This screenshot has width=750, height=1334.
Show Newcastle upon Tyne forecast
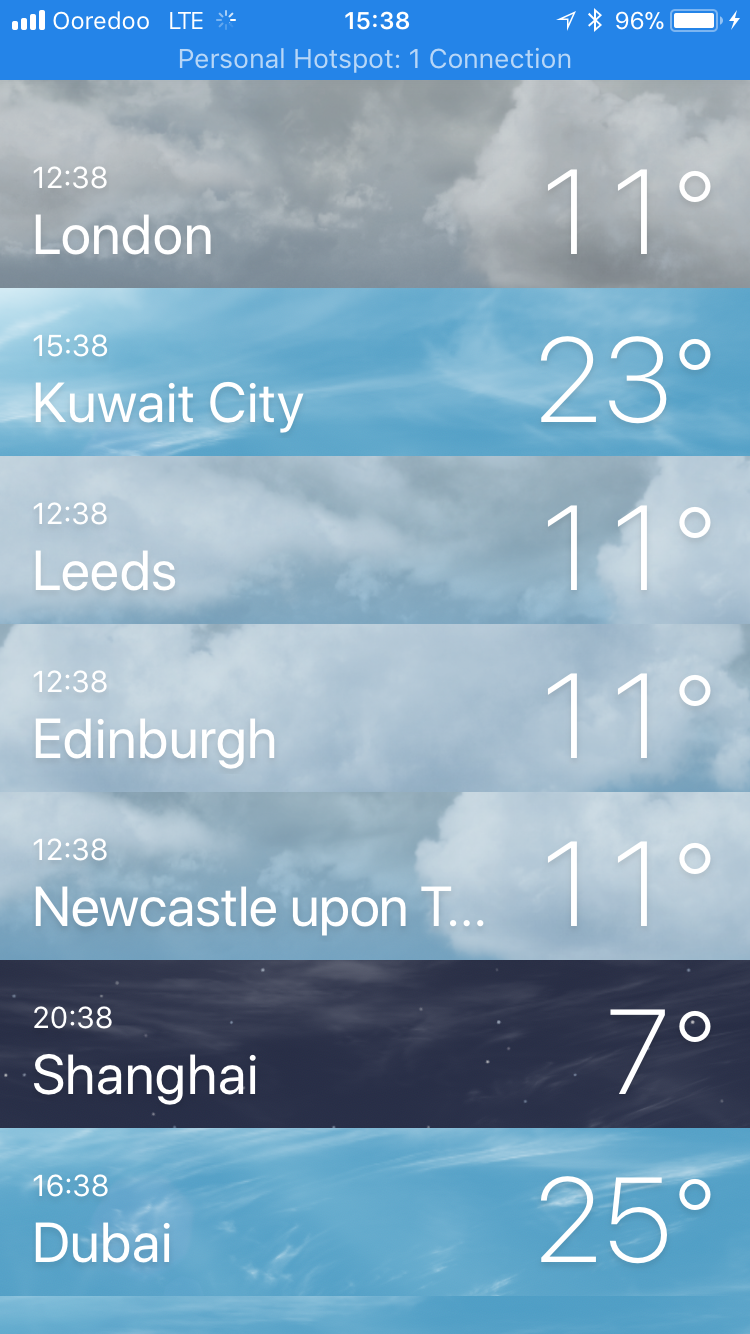click(375, 879)
